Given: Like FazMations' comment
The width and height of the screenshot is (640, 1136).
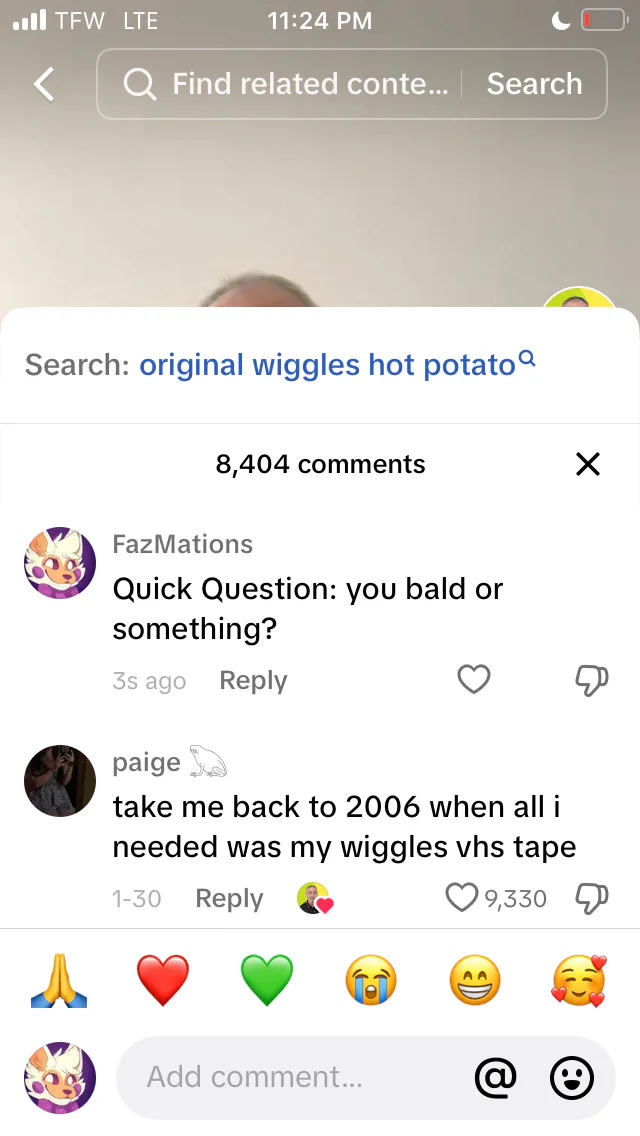Looking at the screenshot, I should tap(474, 680).
